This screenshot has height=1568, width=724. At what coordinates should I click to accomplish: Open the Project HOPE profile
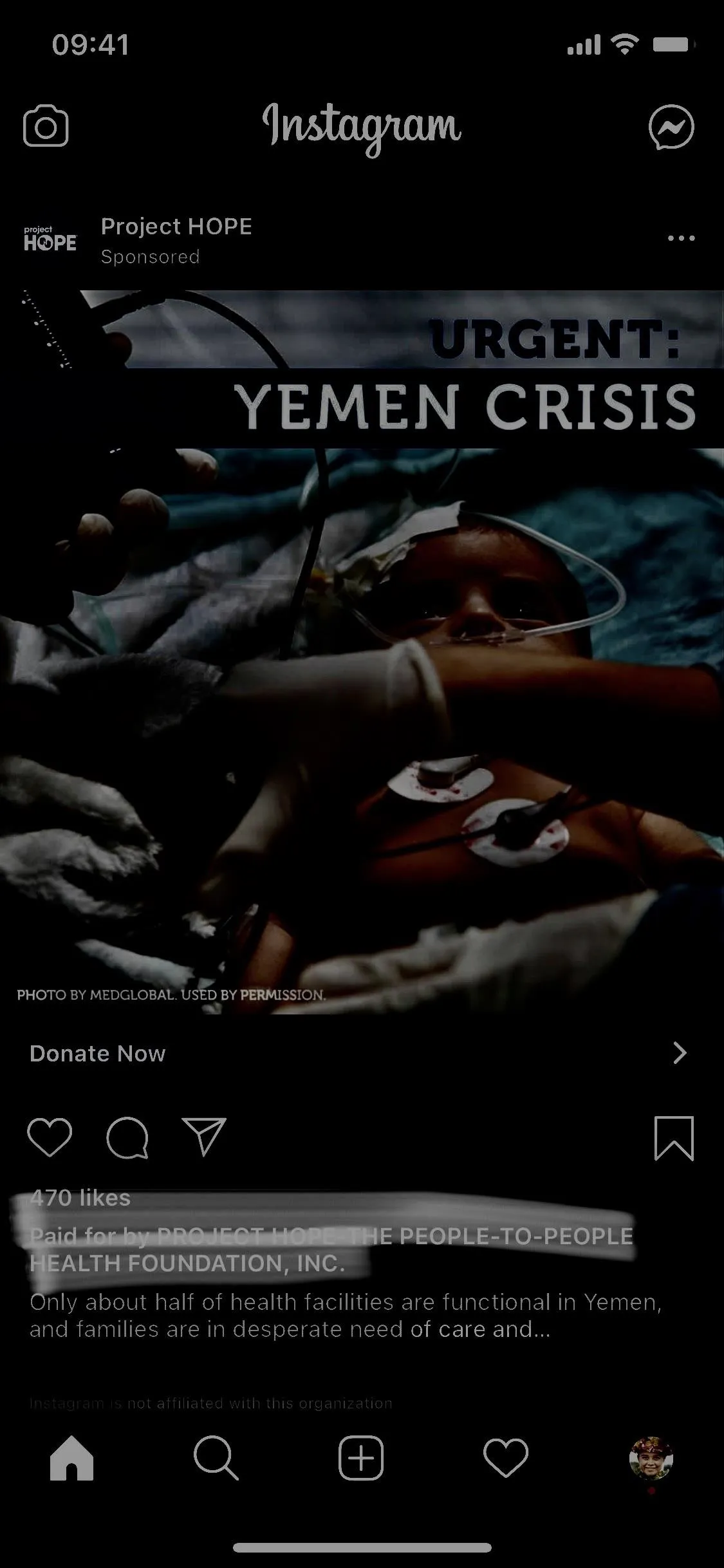176,227
